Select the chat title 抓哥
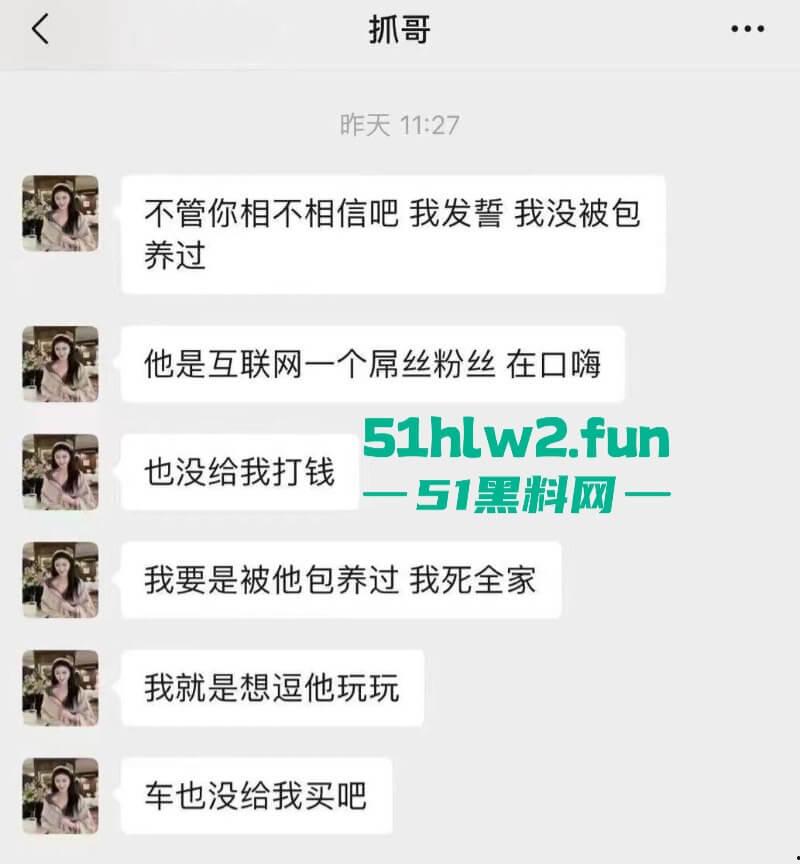The image size is (800, 864). pyautogui.click(x=400, y=28)
